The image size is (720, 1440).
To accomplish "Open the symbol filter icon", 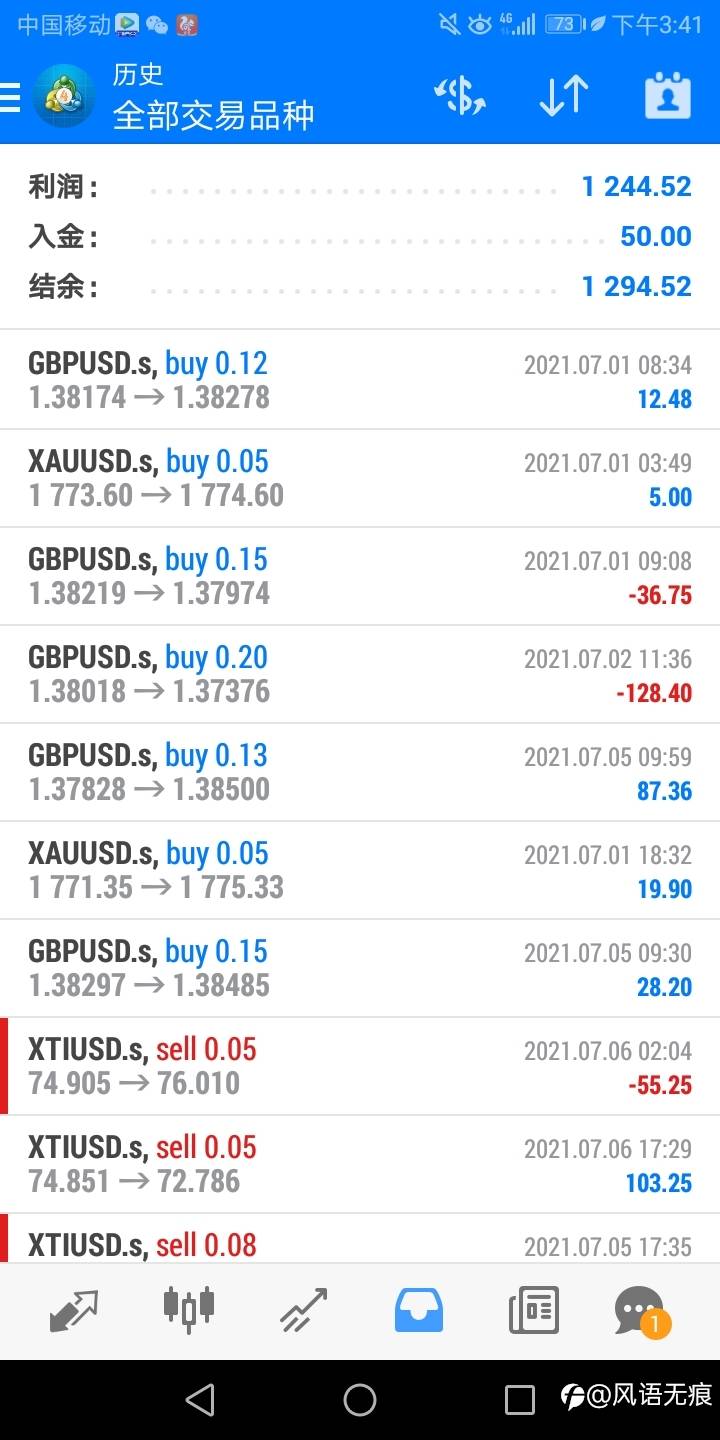I will pos(460,96).
